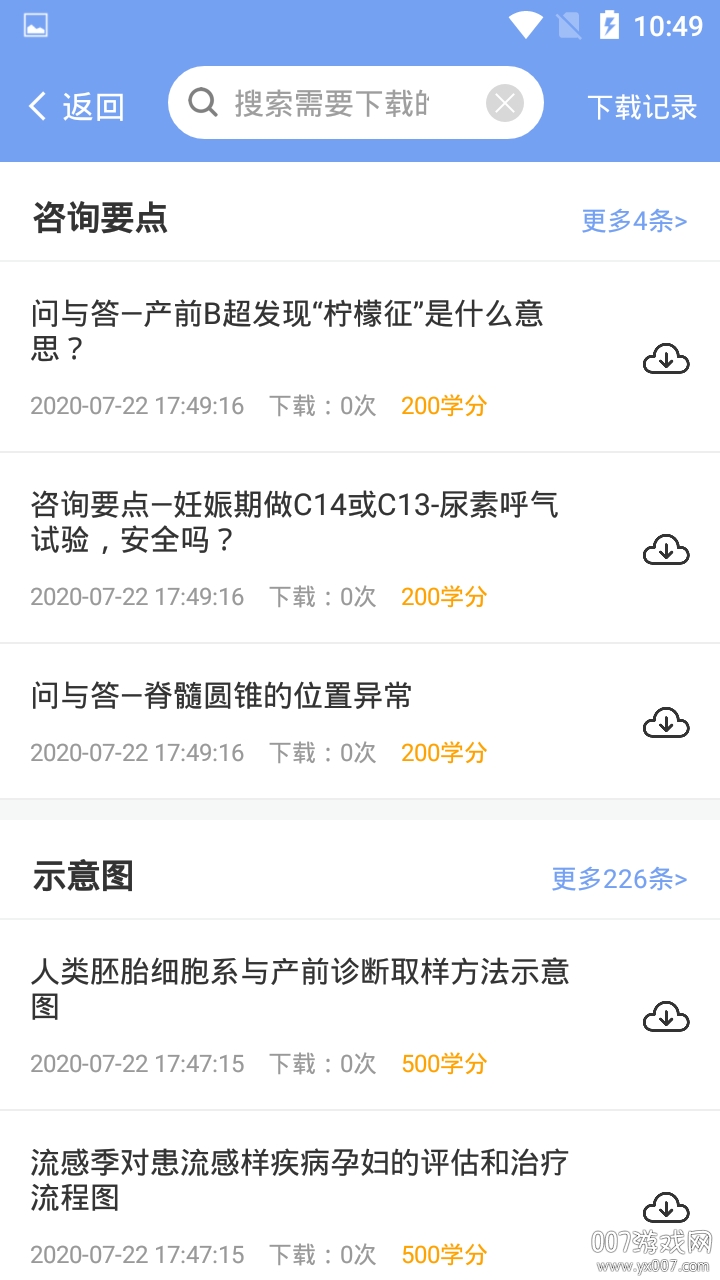Download the 柠檬征 Q&A document
The image size is (720, 1280).
pyautogui.click(x=666, y=358)
